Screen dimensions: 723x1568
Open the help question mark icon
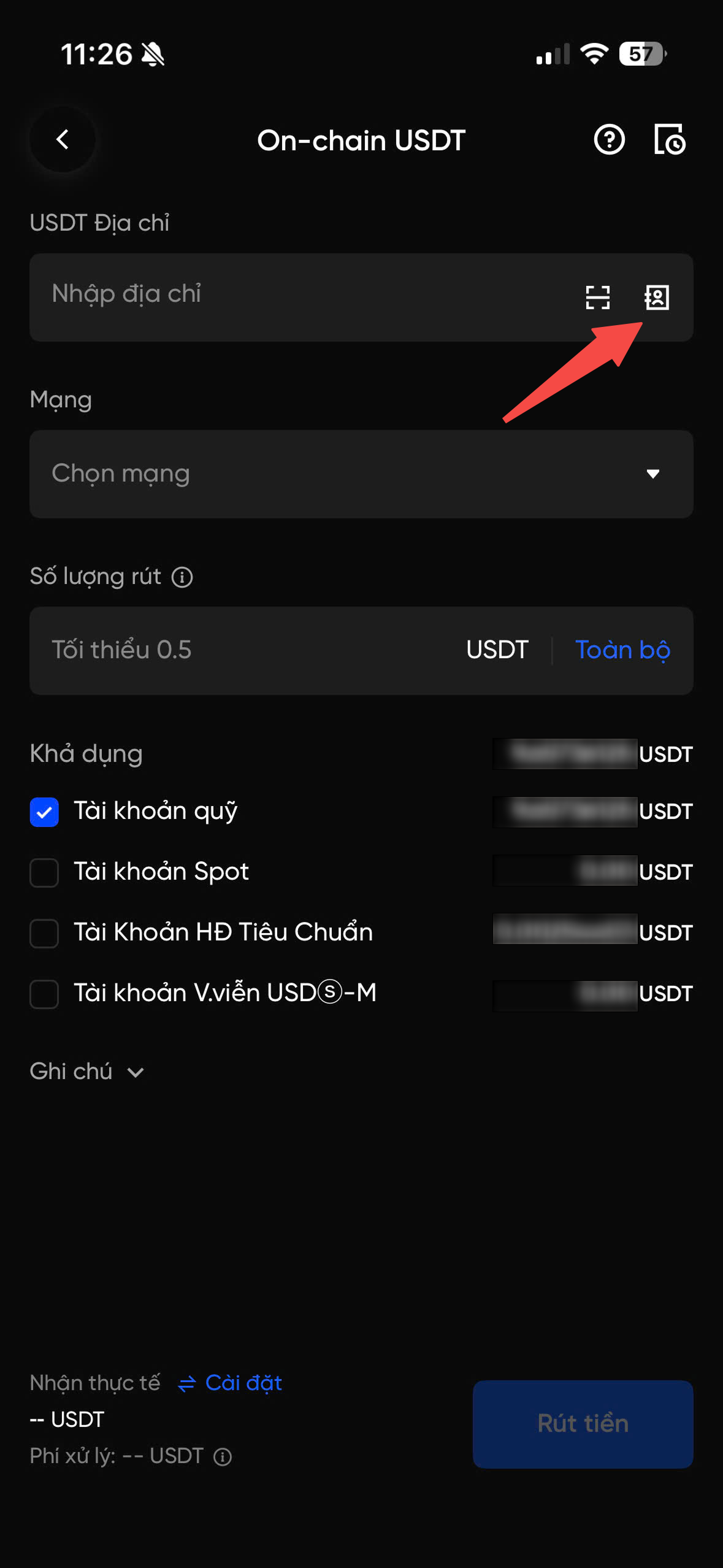[x=609, y=140]
